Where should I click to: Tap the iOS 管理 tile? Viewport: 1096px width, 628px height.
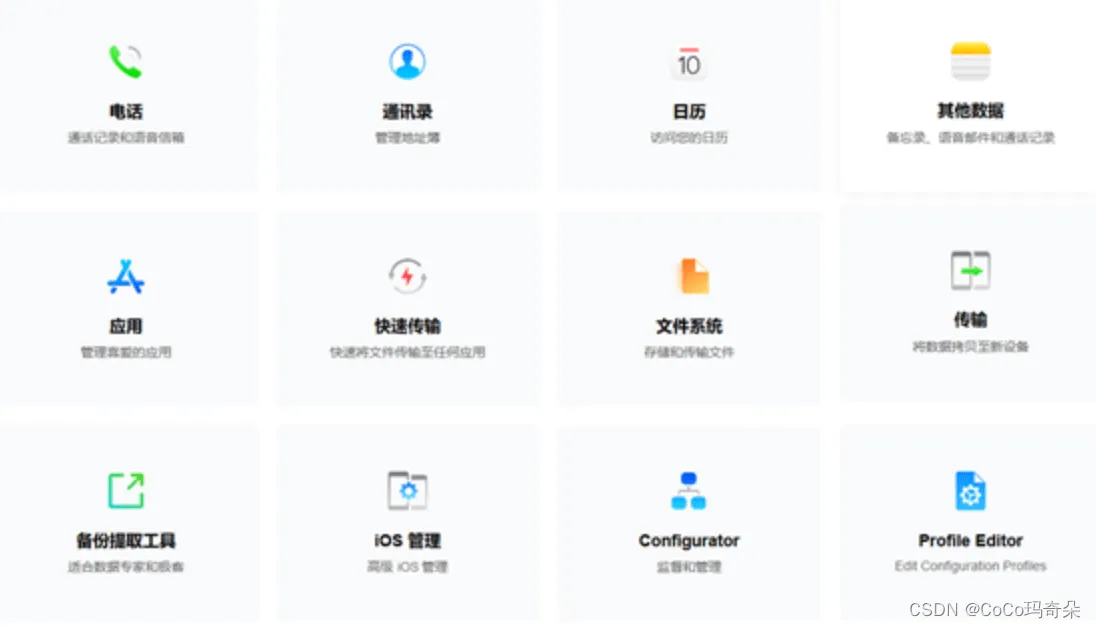407,520
